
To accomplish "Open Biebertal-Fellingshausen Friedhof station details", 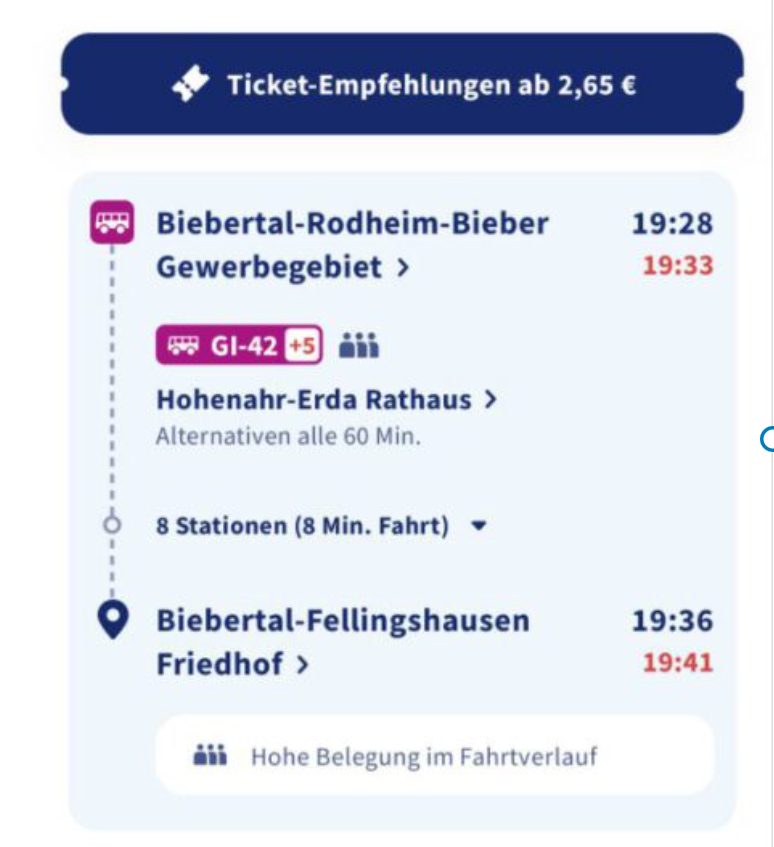I will tap(342, 642).
